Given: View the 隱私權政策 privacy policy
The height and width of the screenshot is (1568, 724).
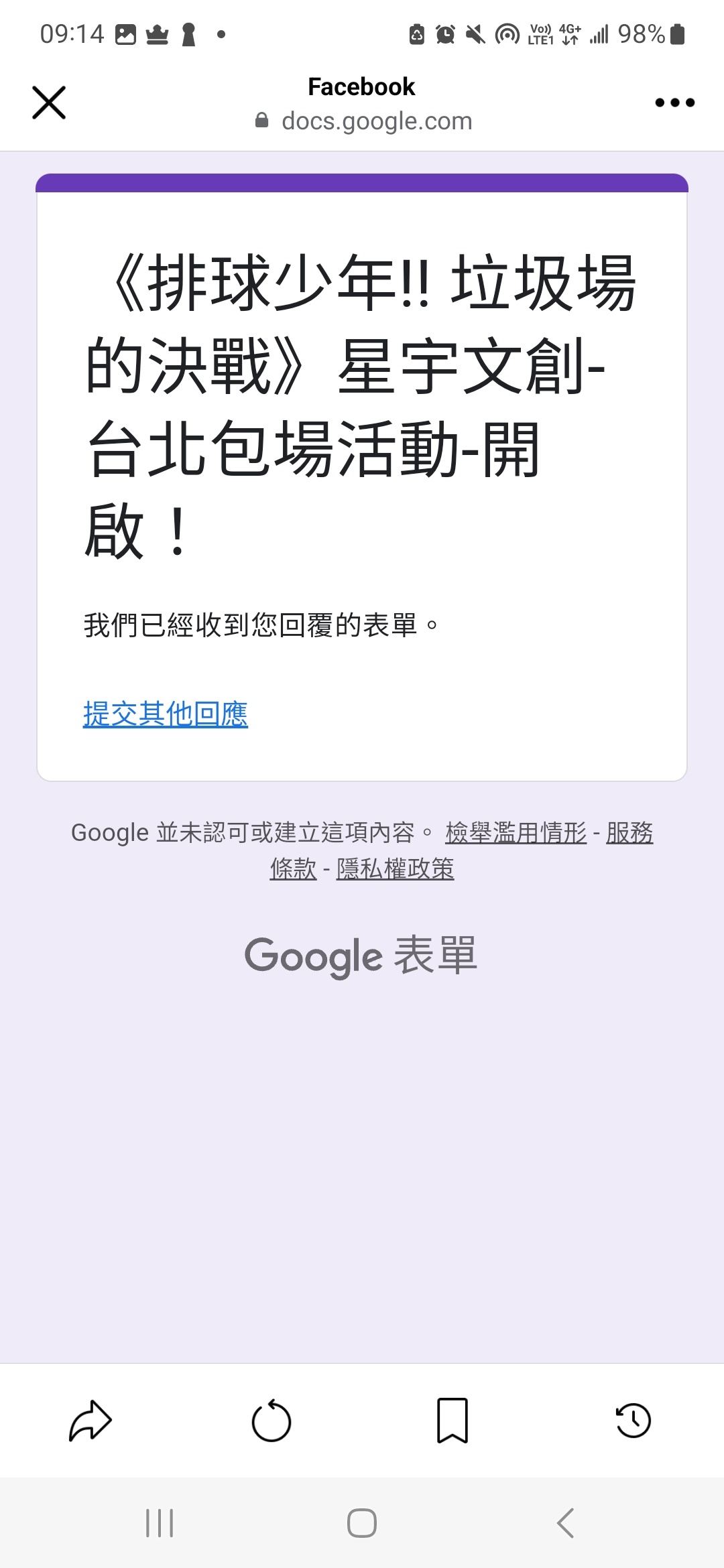Looking at the screenshot, I should (x=395, y=869).
